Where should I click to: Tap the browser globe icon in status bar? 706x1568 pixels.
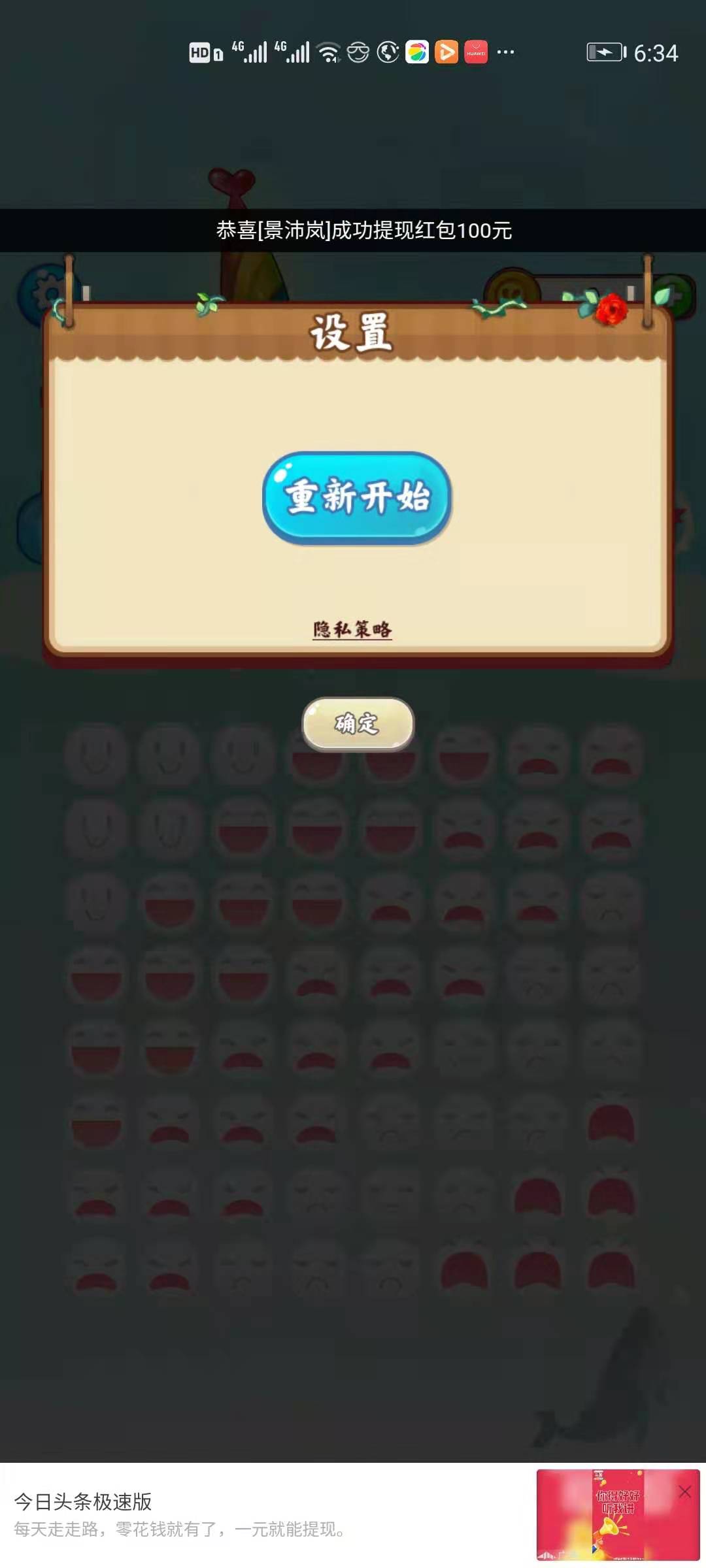388,52
